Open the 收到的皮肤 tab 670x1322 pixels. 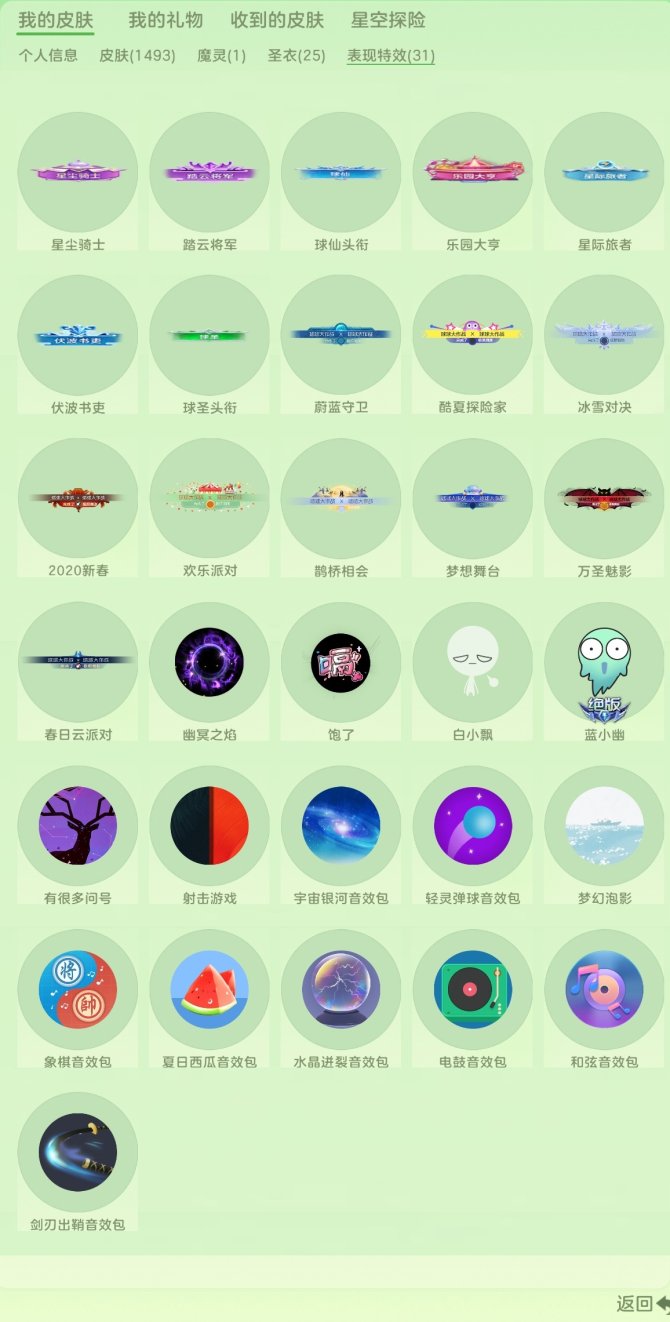pyautogui.click(x=277, y=20)
